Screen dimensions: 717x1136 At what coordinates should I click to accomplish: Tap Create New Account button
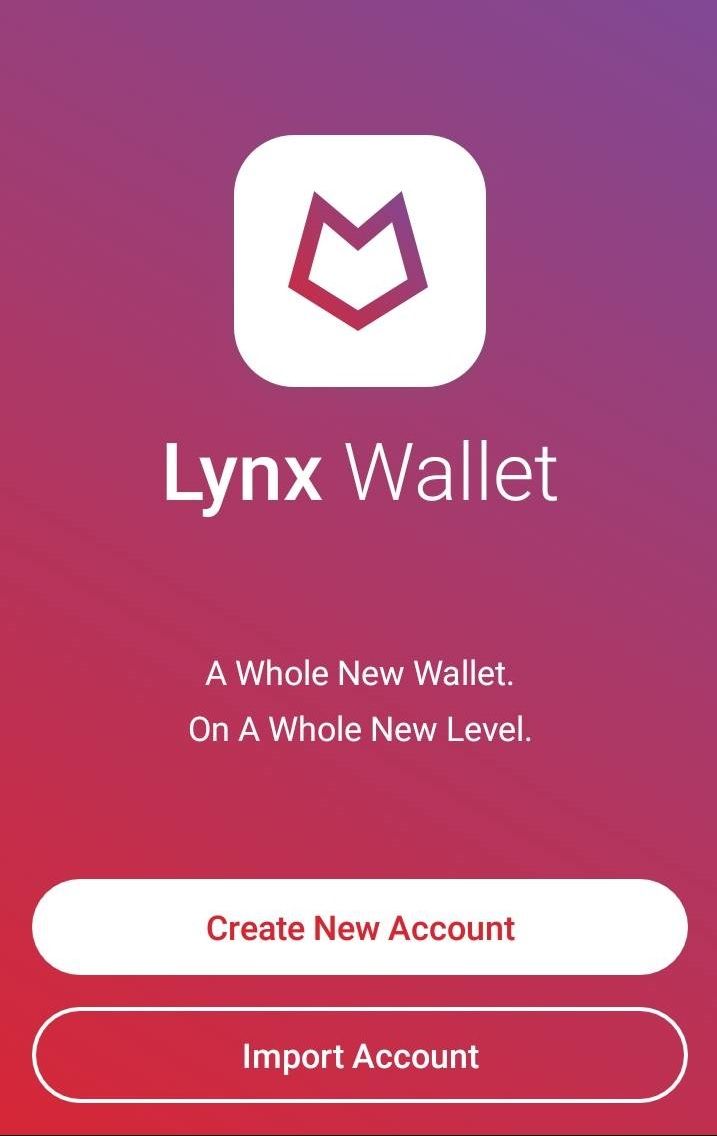point(359,927)
